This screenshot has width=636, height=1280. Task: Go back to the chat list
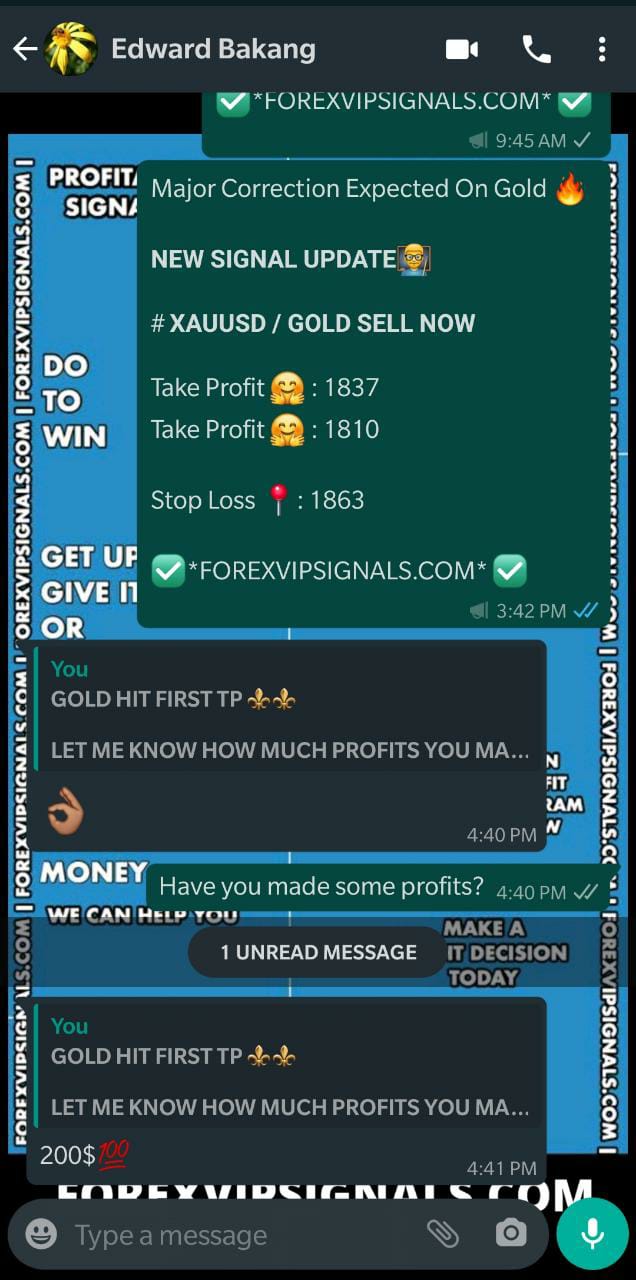coord(25,49)
